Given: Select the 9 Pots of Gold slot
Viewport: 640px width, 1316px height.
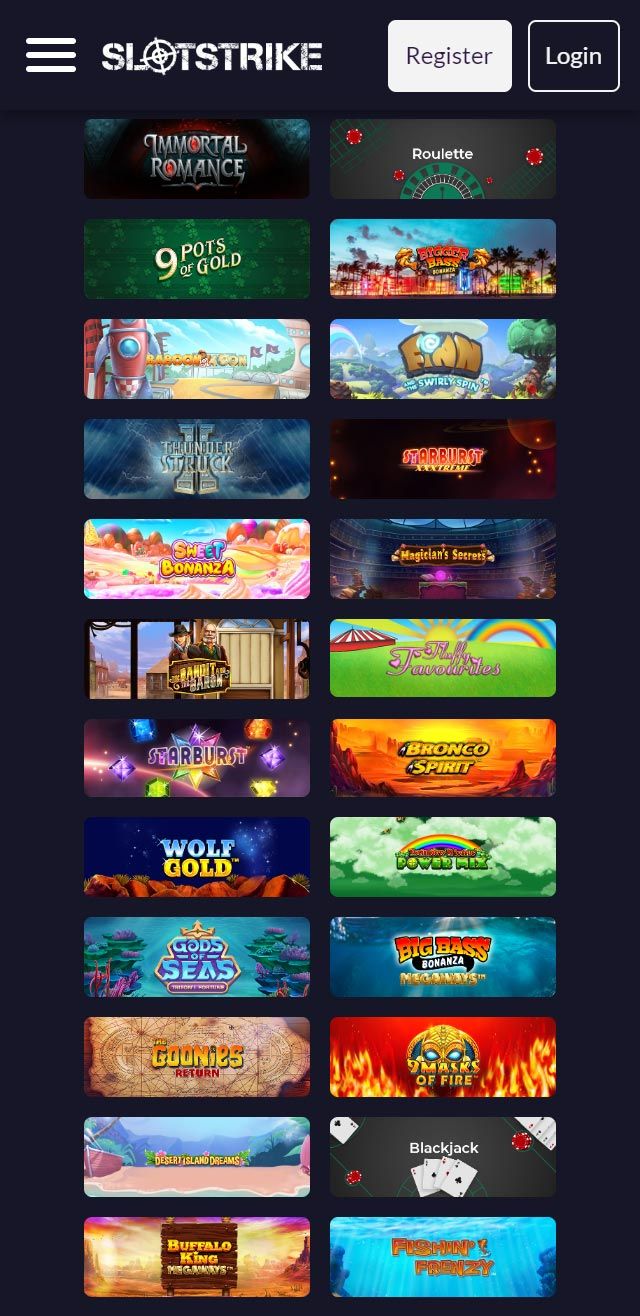Looking at the screenshot, I should [x=197, y=259].
